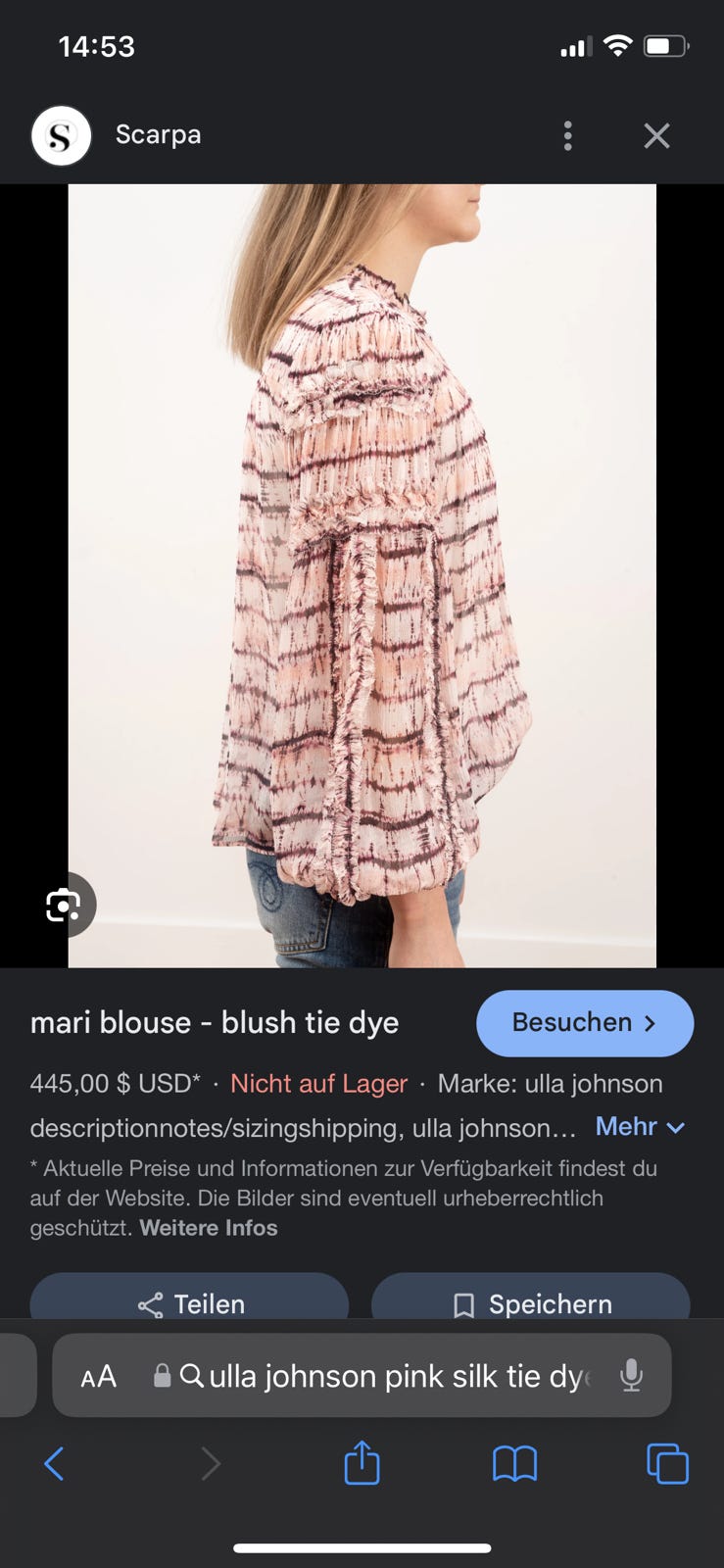724x1568 pixels.
Task: Expand description with Mehr
Action: (639, 1127)
